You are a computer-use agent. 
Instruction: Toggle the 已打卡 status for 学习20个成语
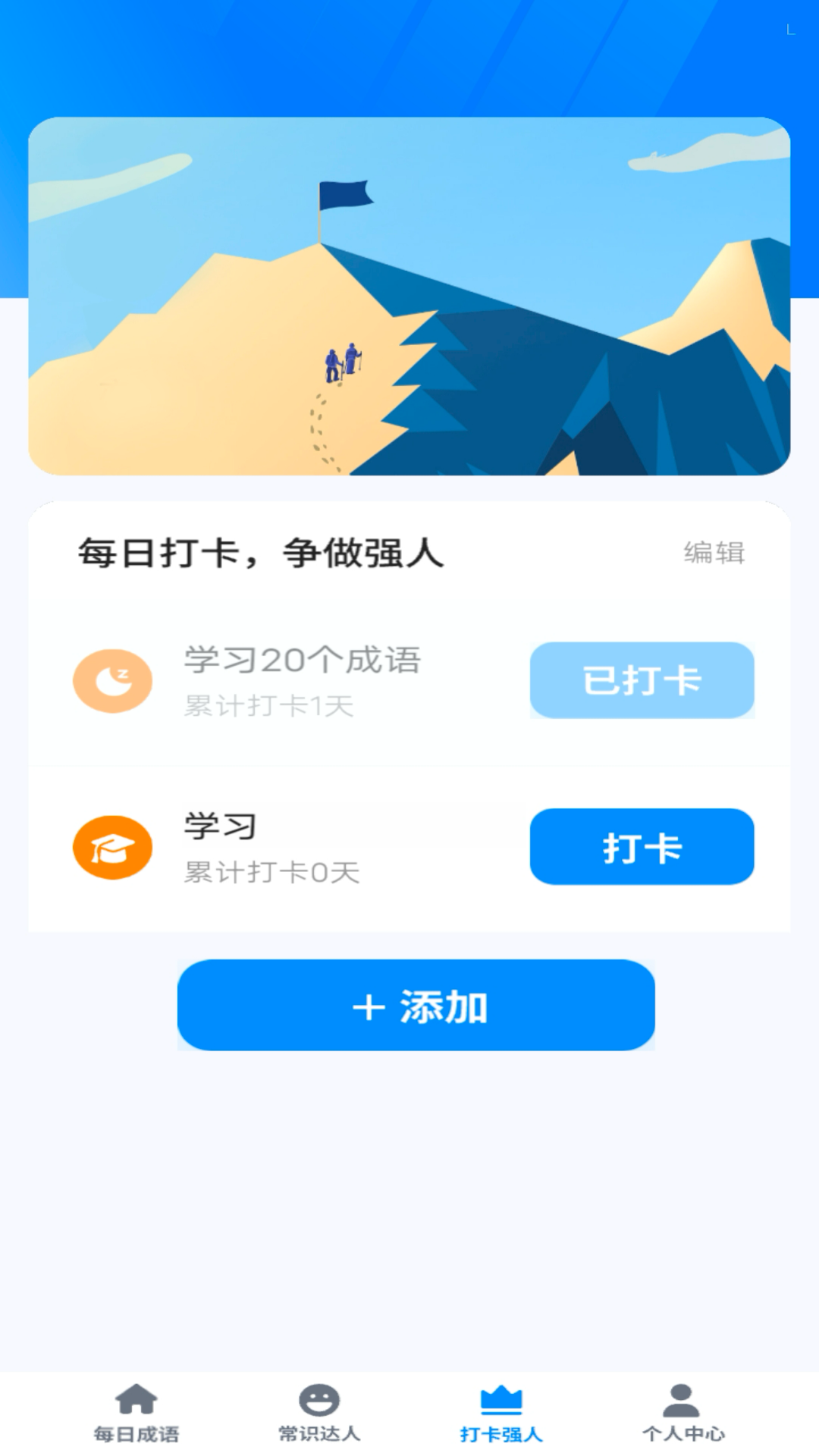click(x=642, y=681)
